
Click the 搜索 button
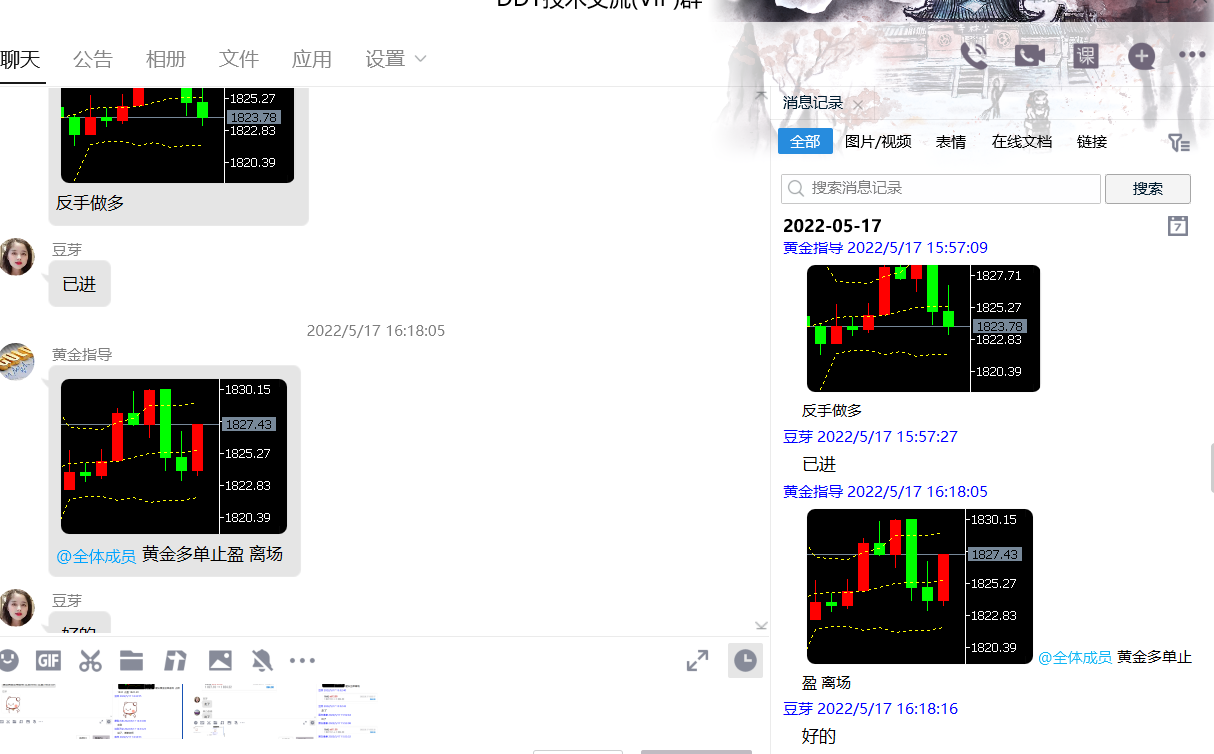click(1147, 188)
